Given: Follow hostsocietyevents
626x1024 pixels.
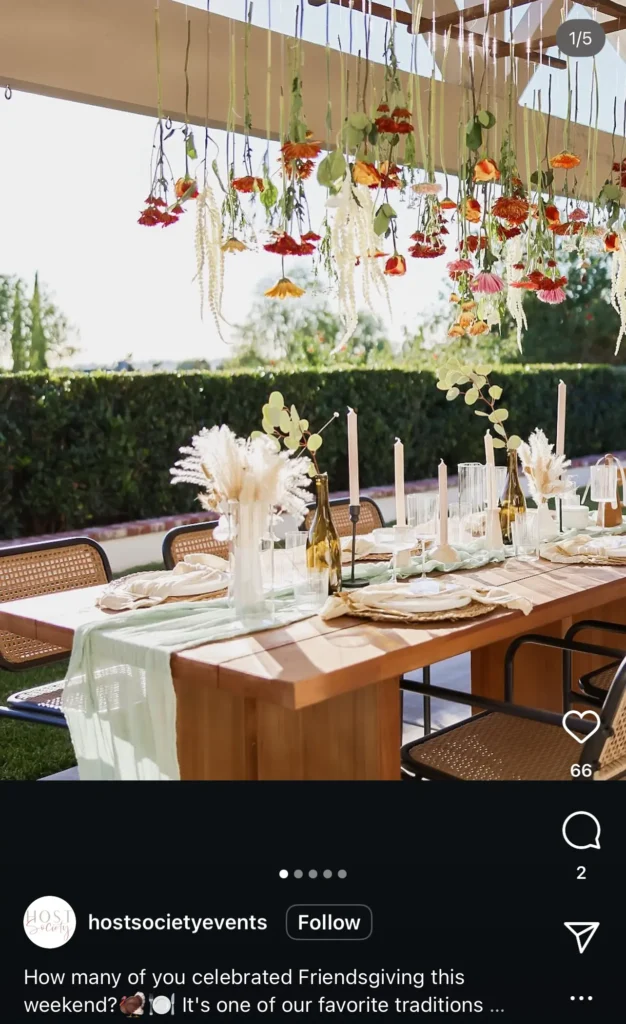Looking at the screenshot, I should 329,922.
